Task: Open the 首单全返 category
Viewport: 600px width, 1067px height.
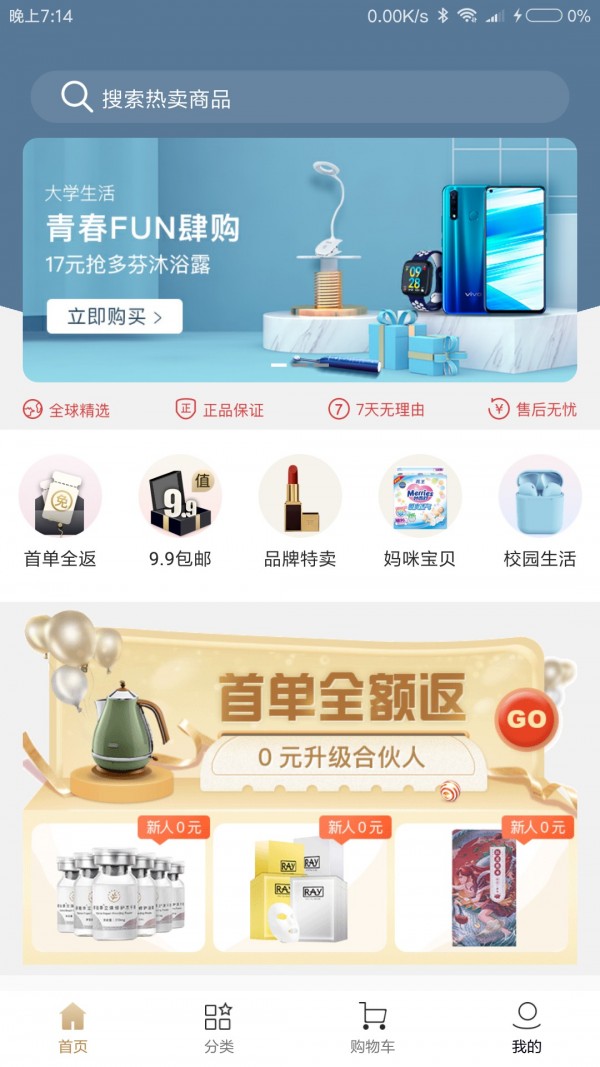Action: pos(60,510)
